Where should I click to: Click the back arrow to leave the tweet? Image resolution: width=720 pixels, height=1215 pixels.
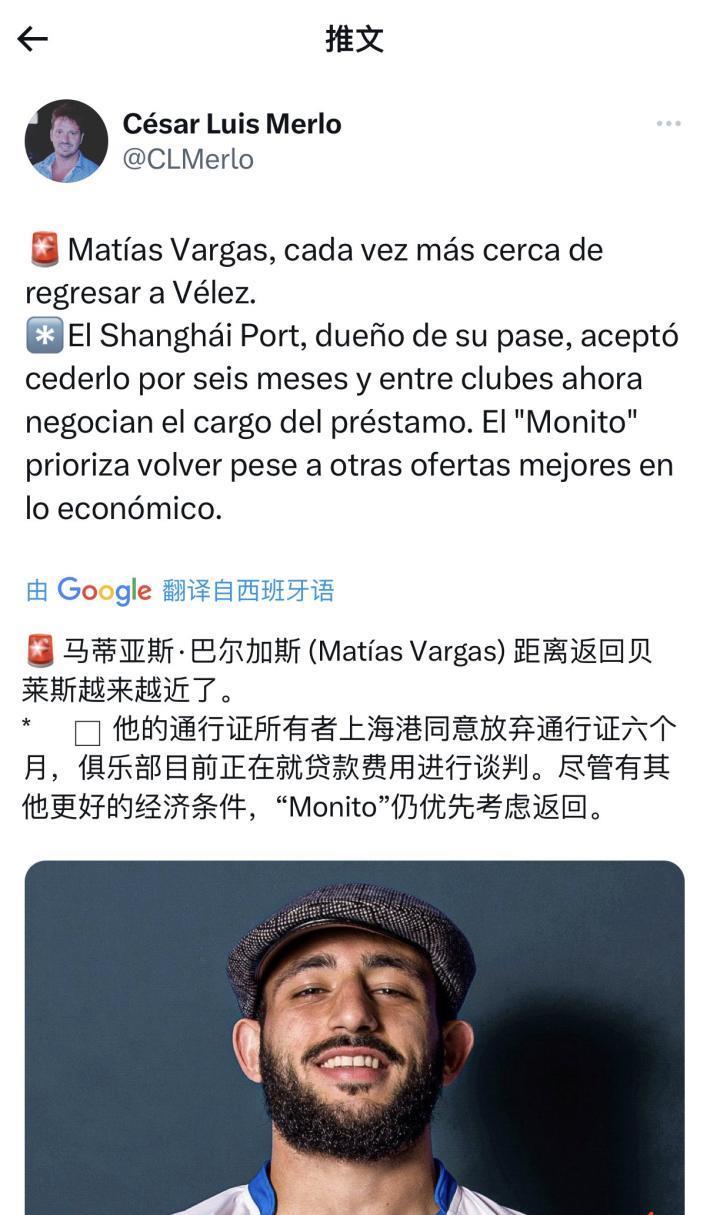33,38
